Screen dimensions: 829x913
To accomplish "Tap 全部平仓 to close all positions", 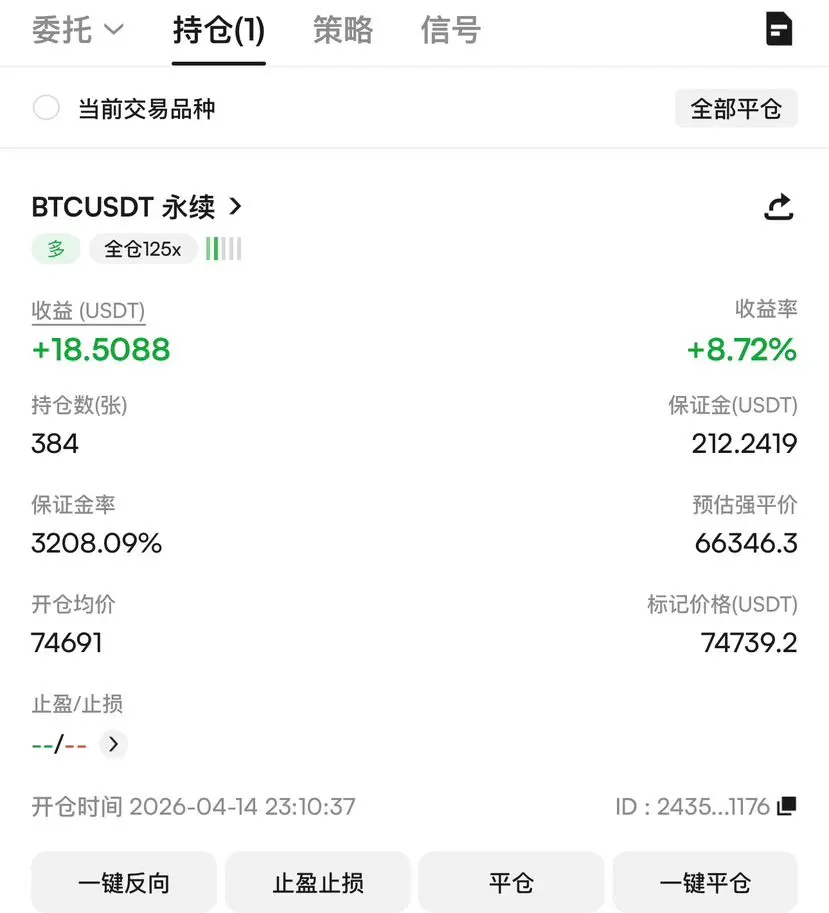I will click(x=736, y=108).
